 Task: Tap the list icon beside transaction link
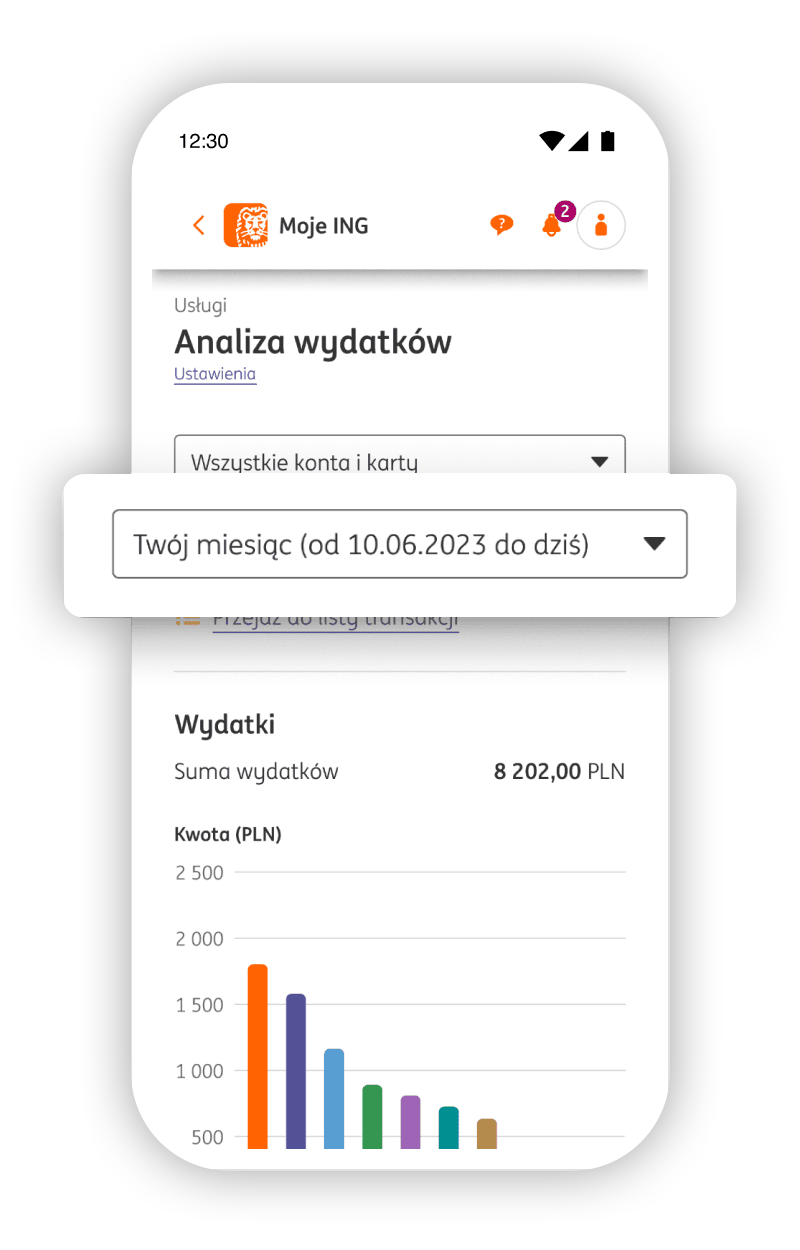[187, 618]
